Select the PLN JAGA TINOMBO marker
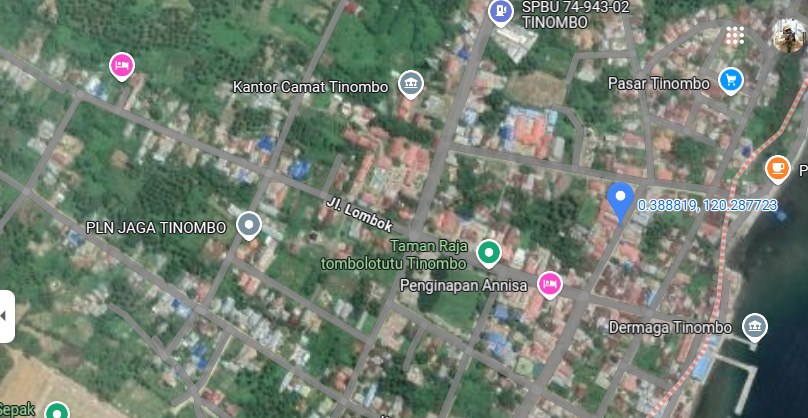The image size is (808, 418). point(249,226)
